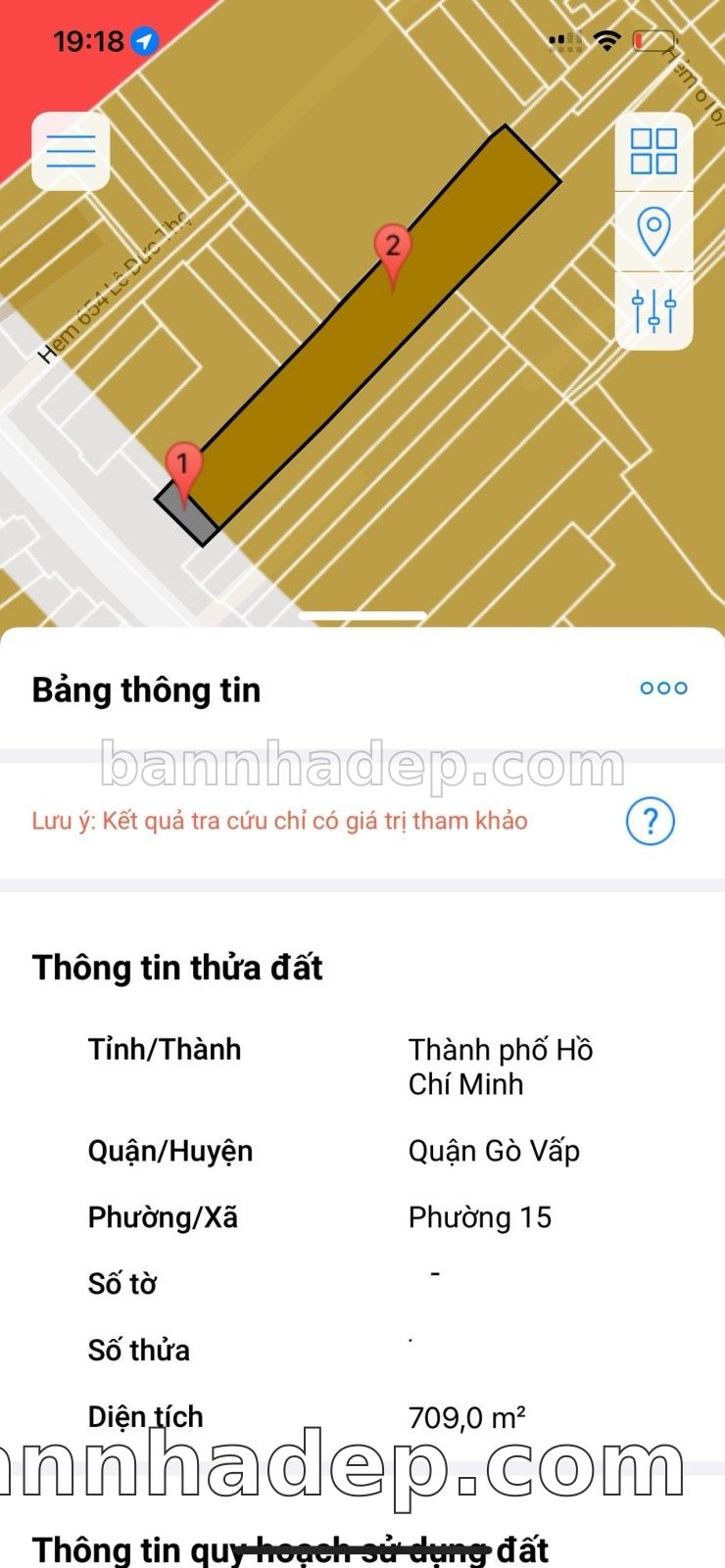This screenshot has height=1568, width=725.
Task: Open the filter sliders settings
Action: coord(653,310)
